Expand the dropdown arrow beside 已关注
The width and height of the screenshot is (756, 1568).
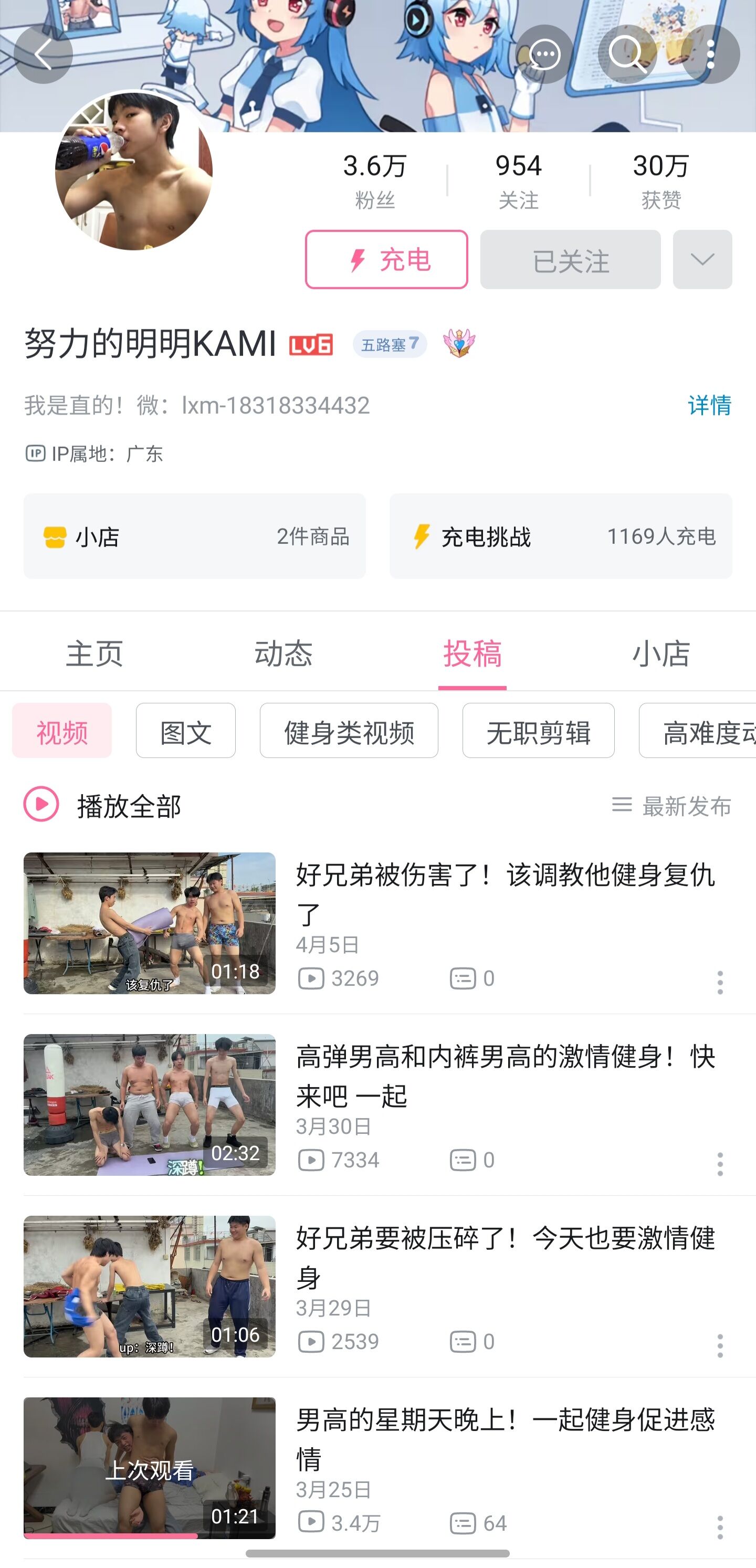coord(702,260)
